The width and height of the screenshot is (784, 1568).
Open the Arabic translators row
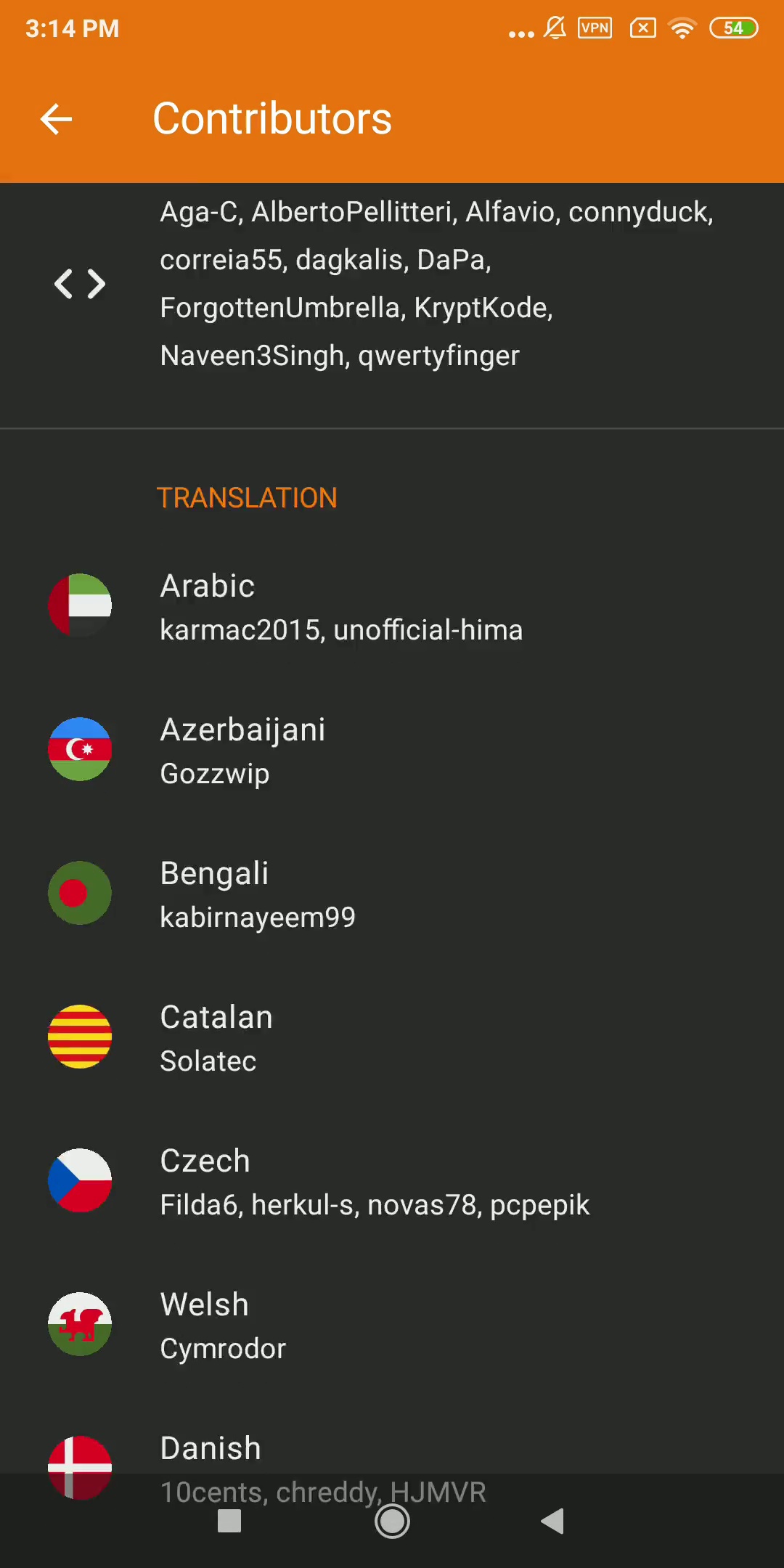(392, 605)
